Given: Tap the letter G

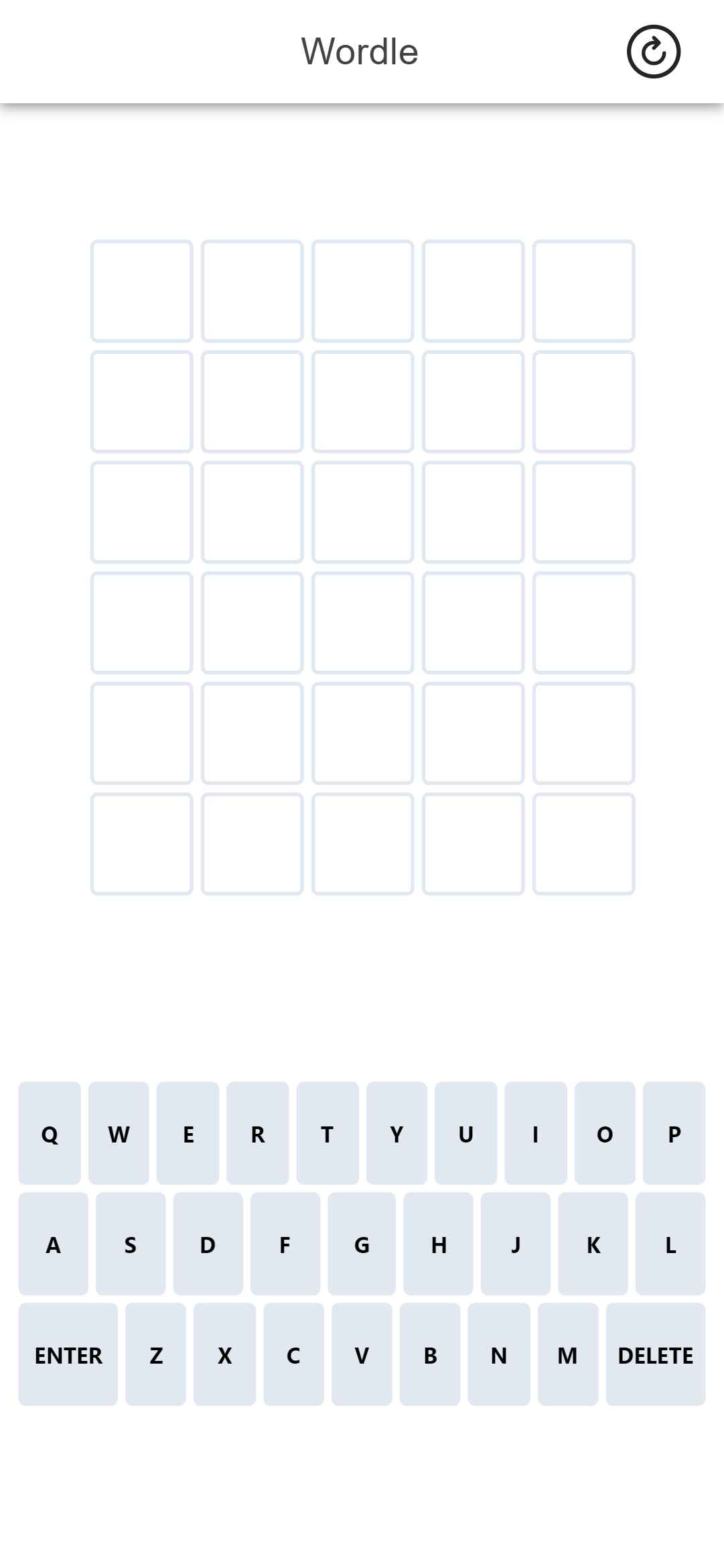Looking at the screenshot, I should (x=362, y=1244).
